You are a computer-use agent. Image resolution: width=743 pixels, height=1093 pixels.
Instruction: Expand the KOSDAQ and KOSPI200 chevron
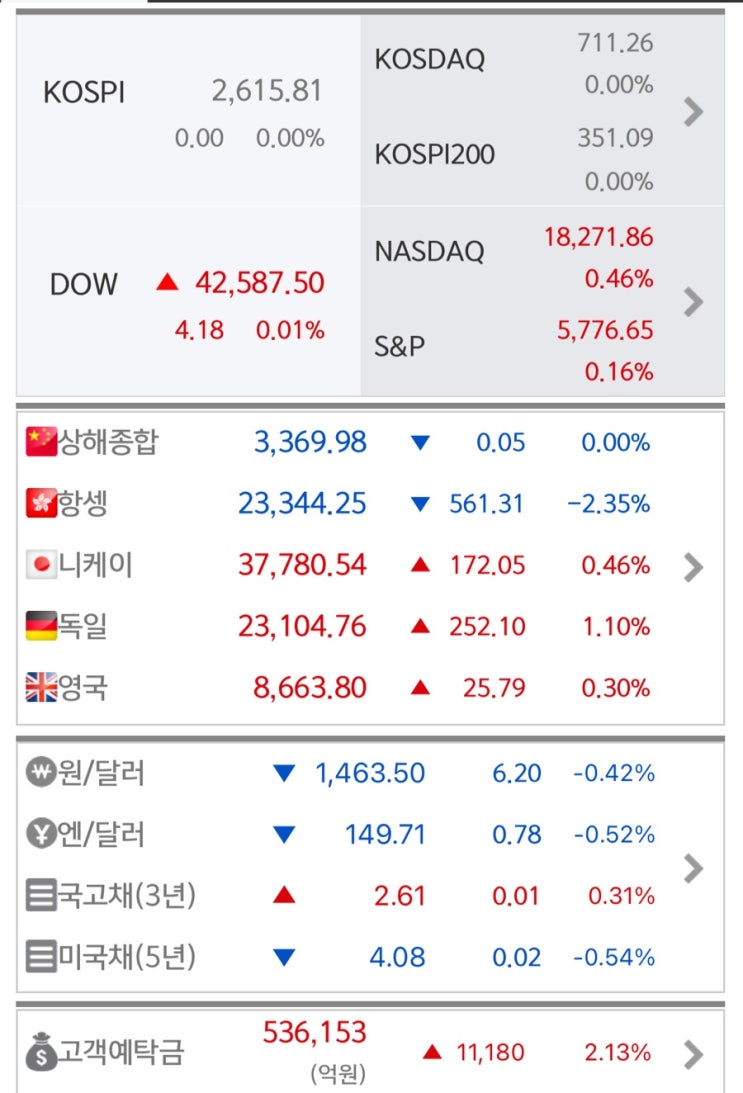click(693, 112)
